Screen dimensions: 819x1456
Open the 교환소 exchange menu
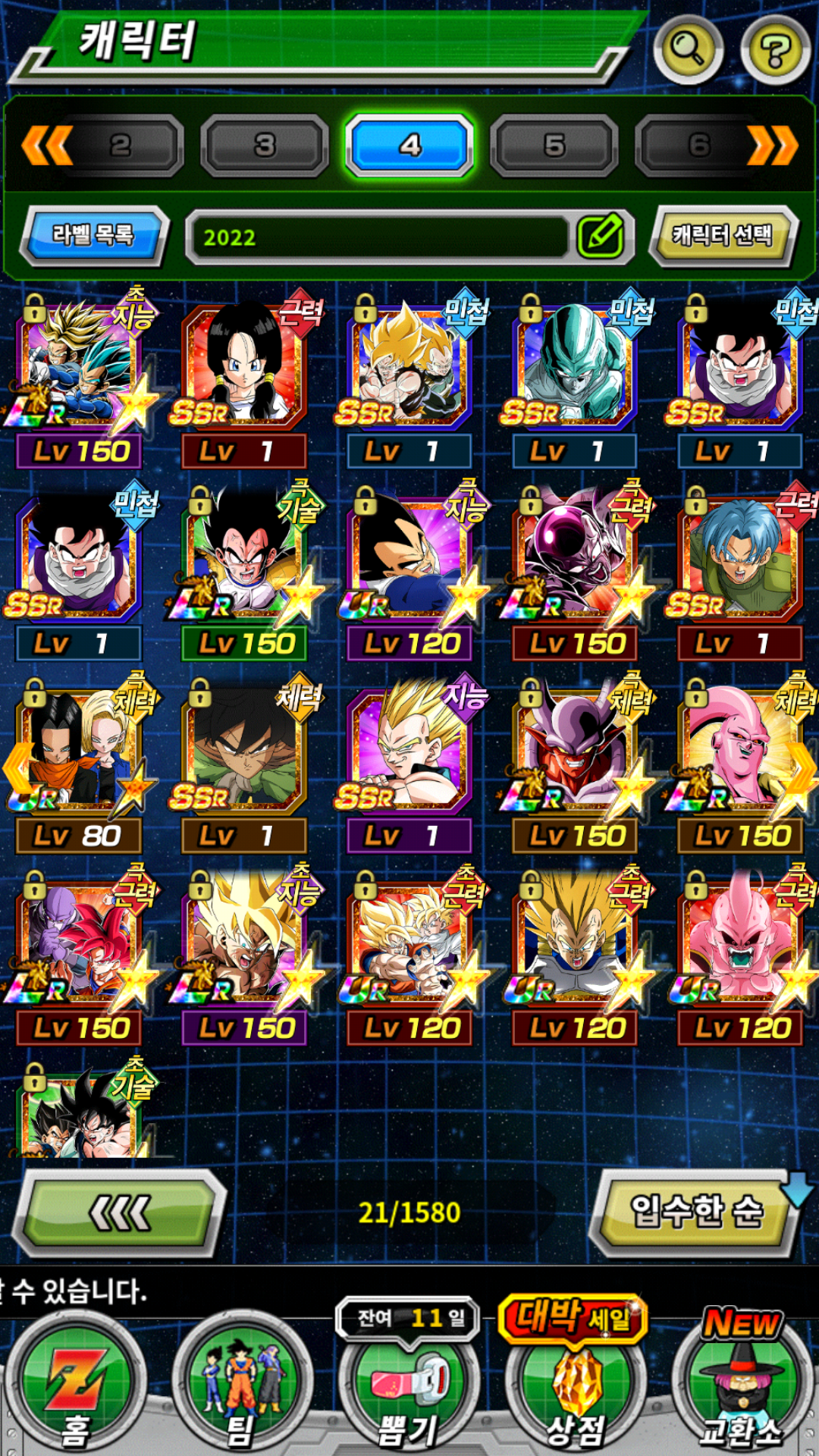742,1388
